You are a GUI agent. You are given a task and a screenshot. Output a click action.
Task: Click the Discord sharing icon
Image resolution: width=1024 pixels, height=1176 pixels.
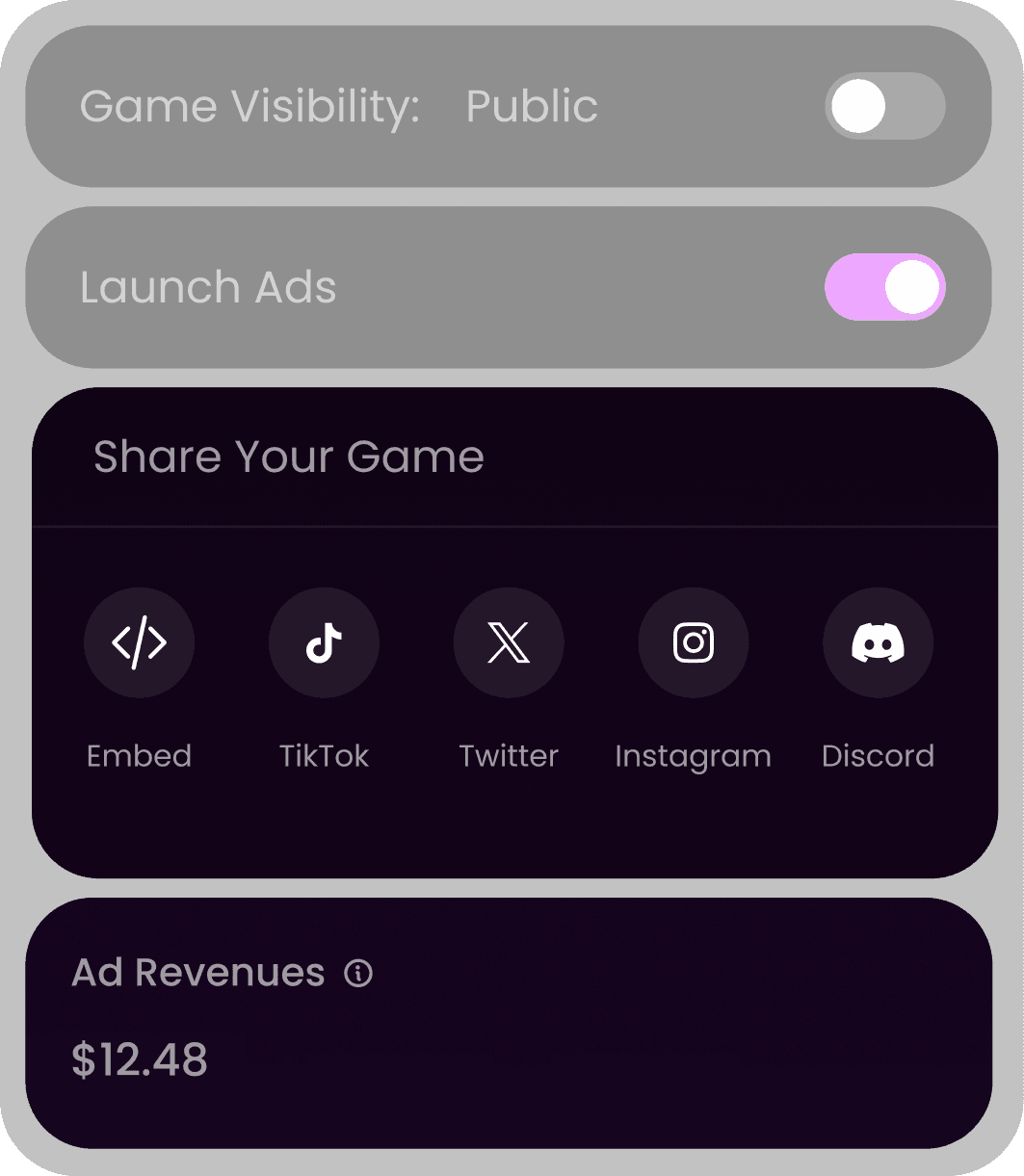click(x=878, y=643)
